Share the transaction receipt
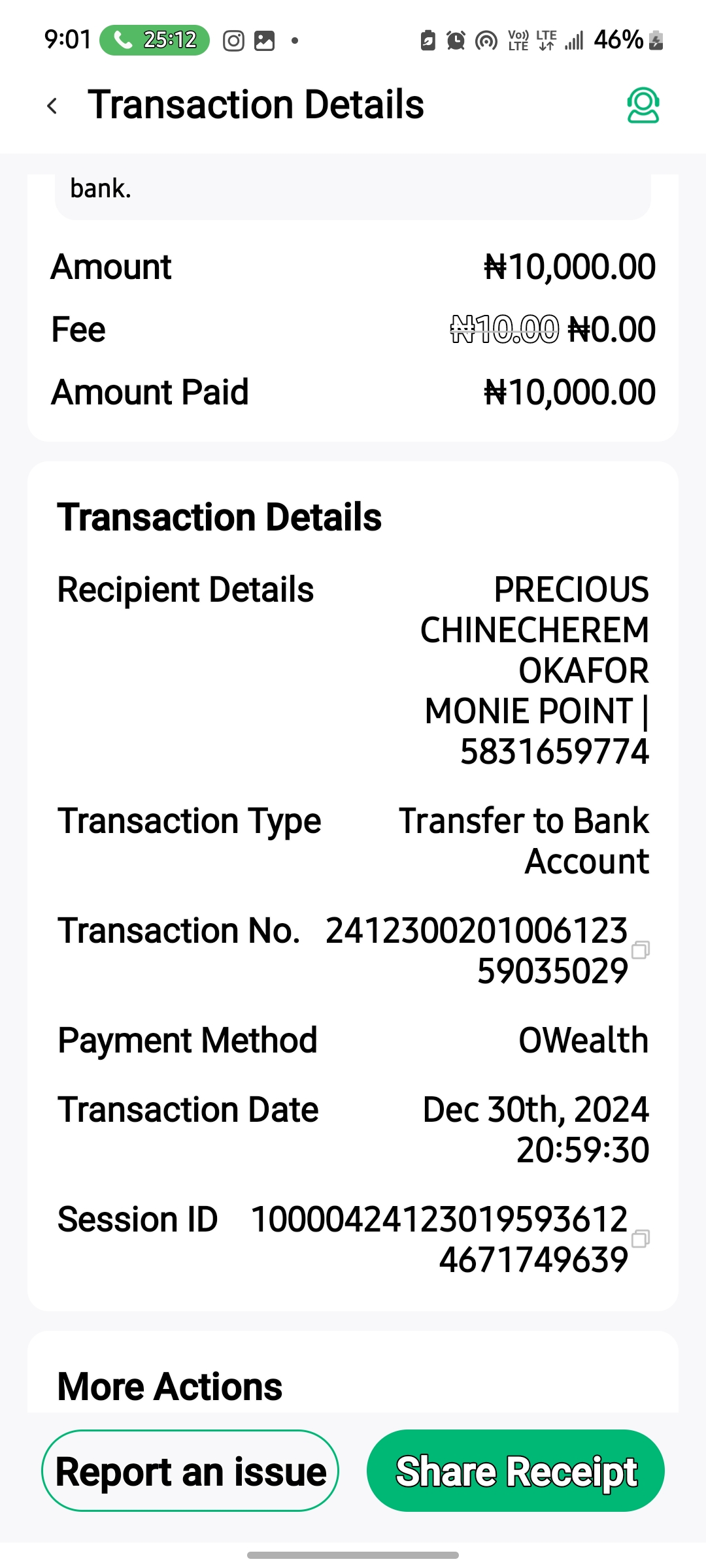Image resolution: width=706 pixels, height=1568 pixels. 516,1471
